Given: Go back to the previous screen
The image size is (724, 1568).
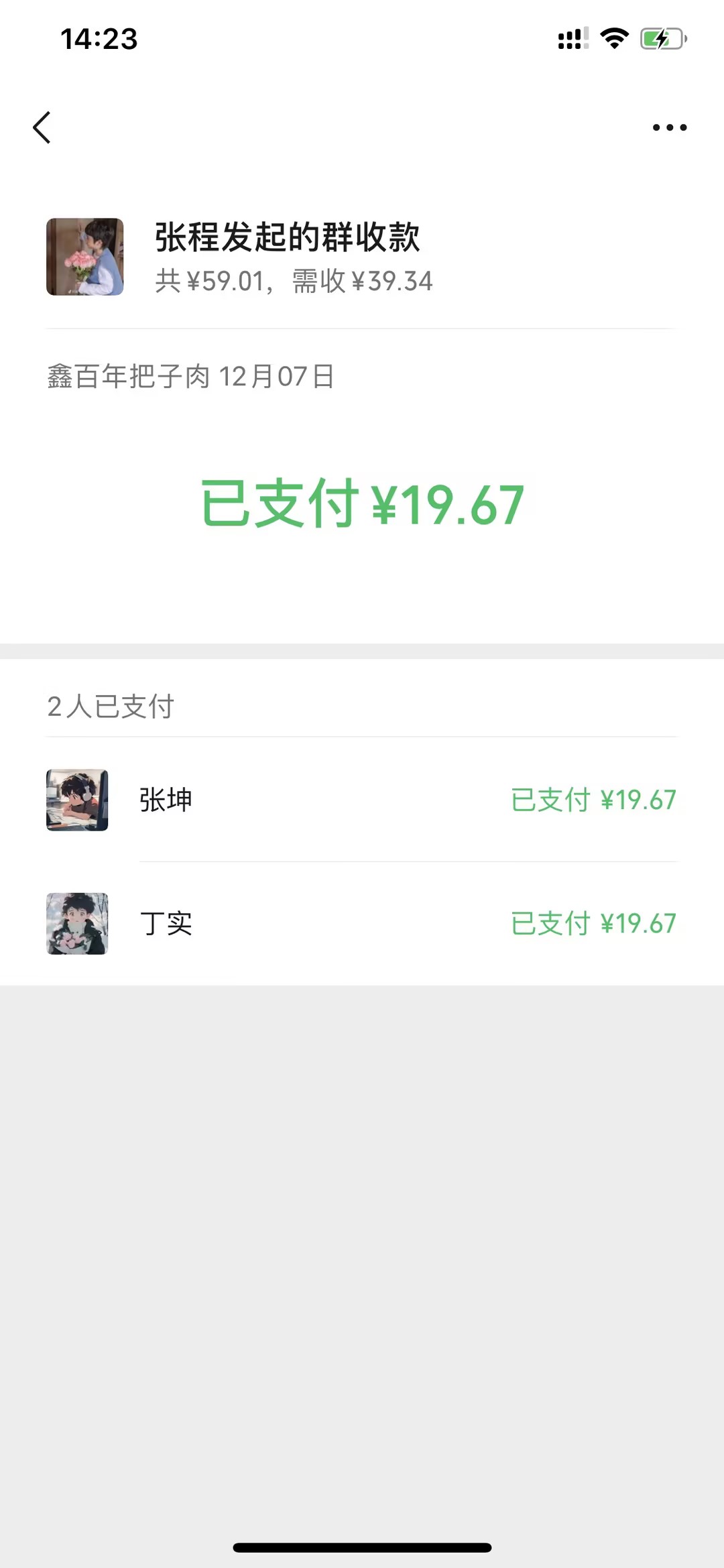Looking at the screenshot, I should [x=42, y=127].
